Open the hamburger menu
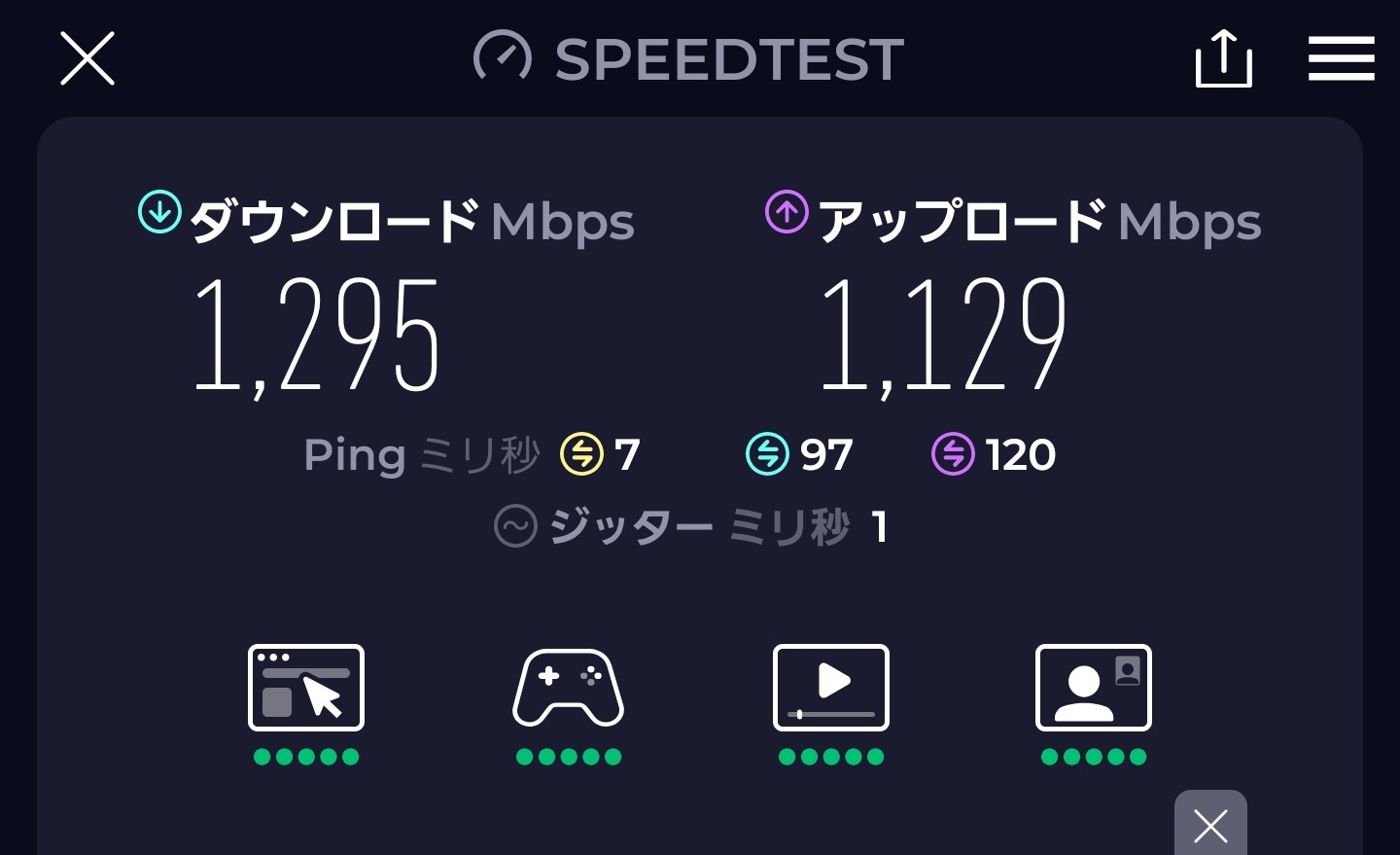 [1341, 58]
